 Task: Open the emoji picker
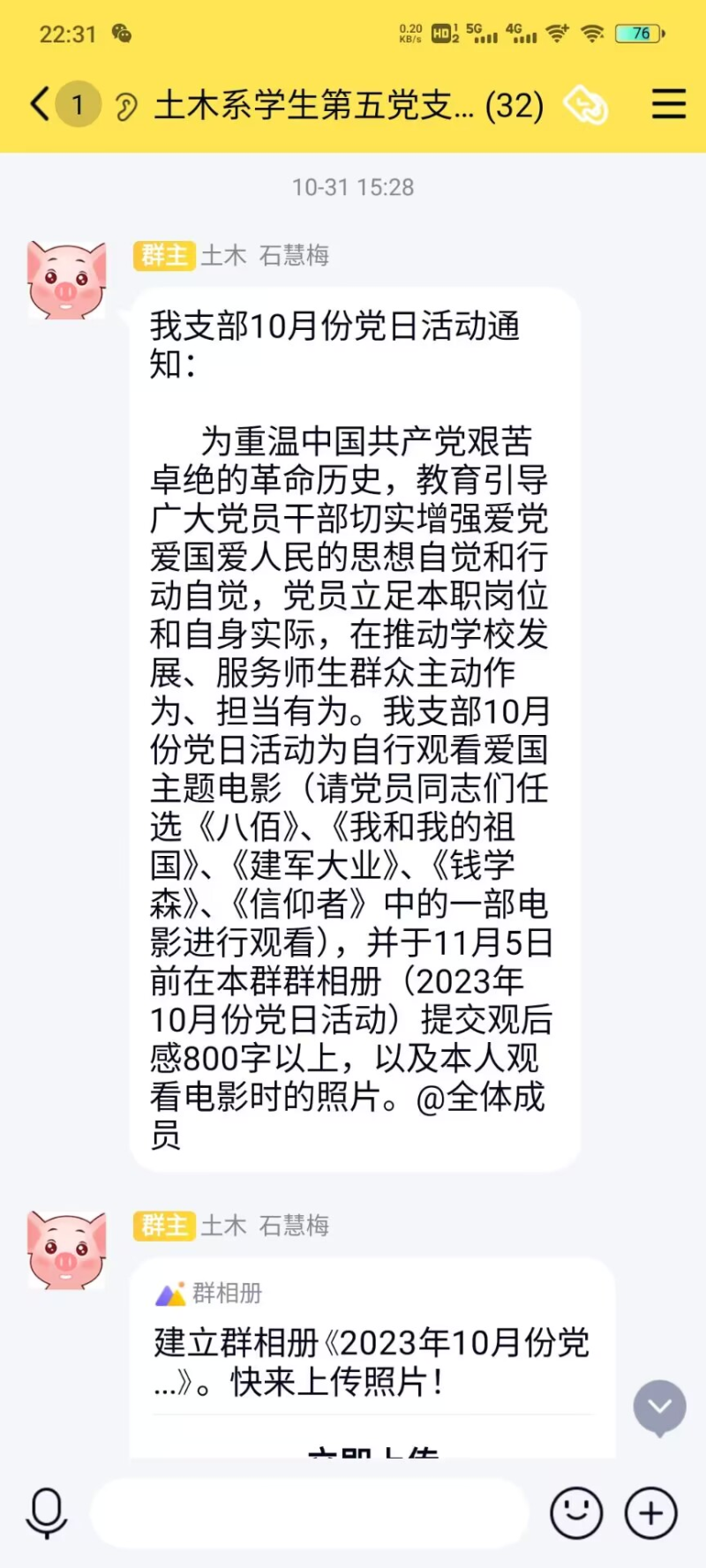(576, 1512)
